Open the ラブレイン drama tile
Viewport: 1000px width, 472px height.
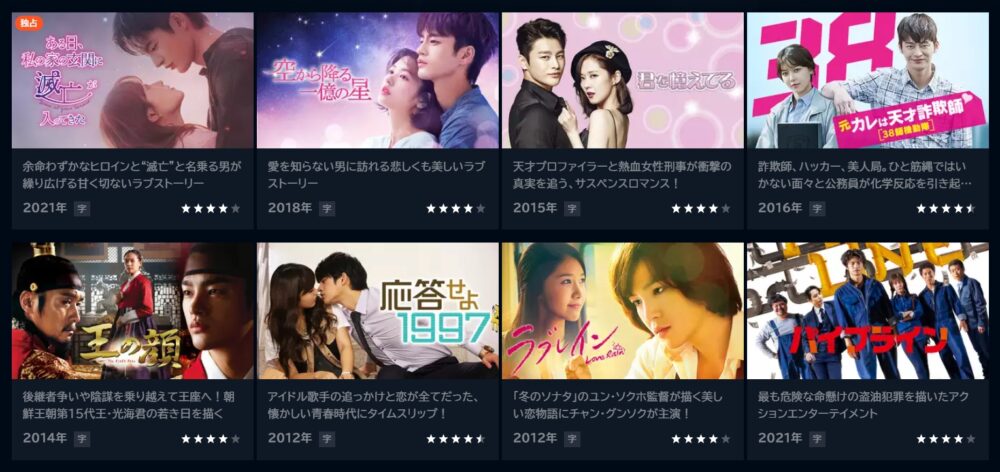(x=623, y=311)
